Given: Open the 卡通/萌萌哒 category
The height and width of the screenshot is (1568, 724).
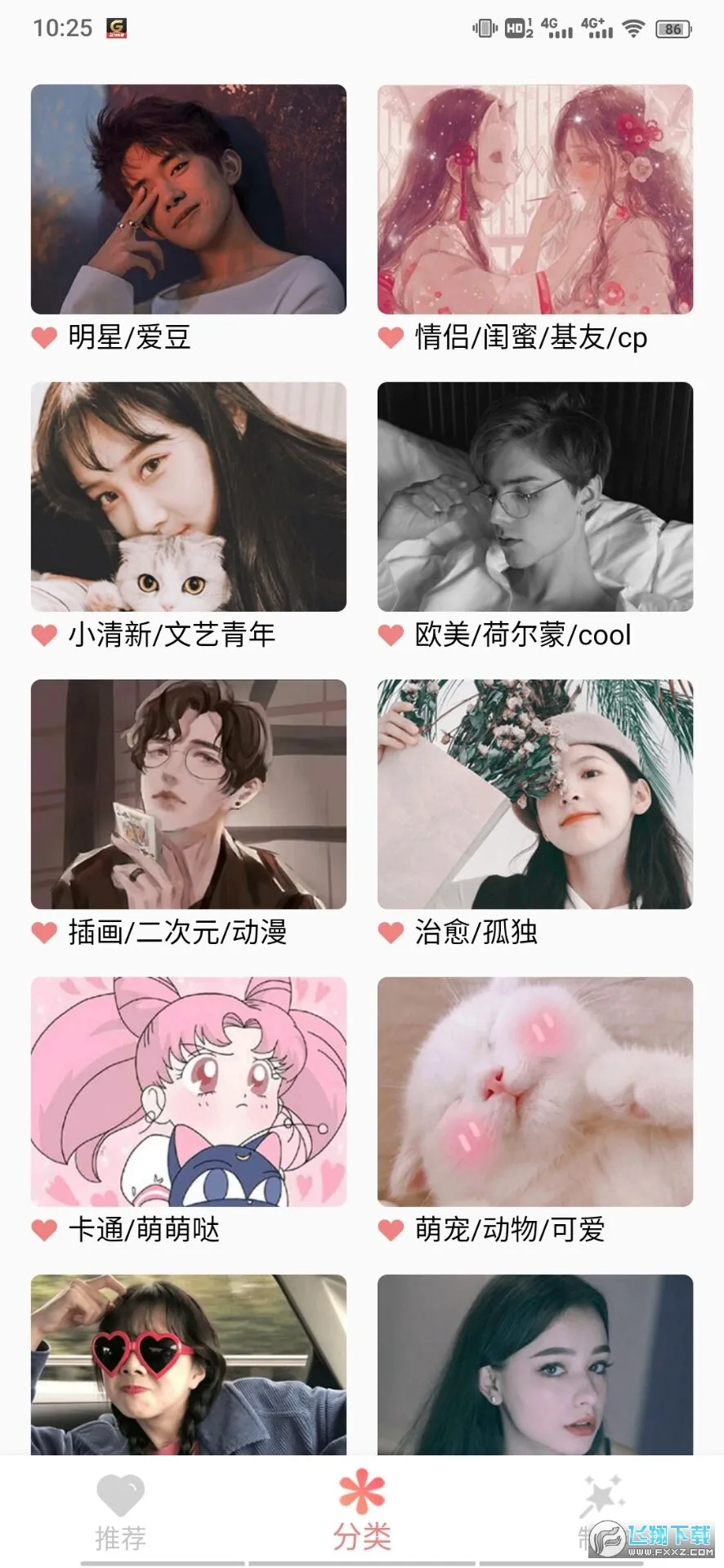Looking at the screenshot, I should tap(188, 1091).
